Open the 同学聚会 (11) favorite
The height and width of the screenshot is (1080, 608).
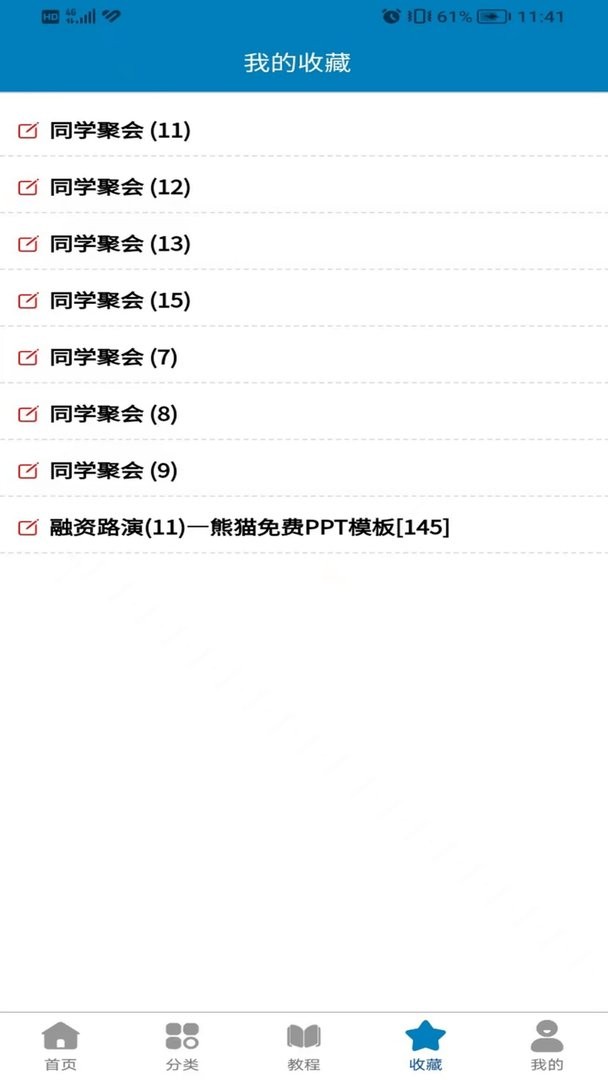pyautogui.click(x=120, y=130)
